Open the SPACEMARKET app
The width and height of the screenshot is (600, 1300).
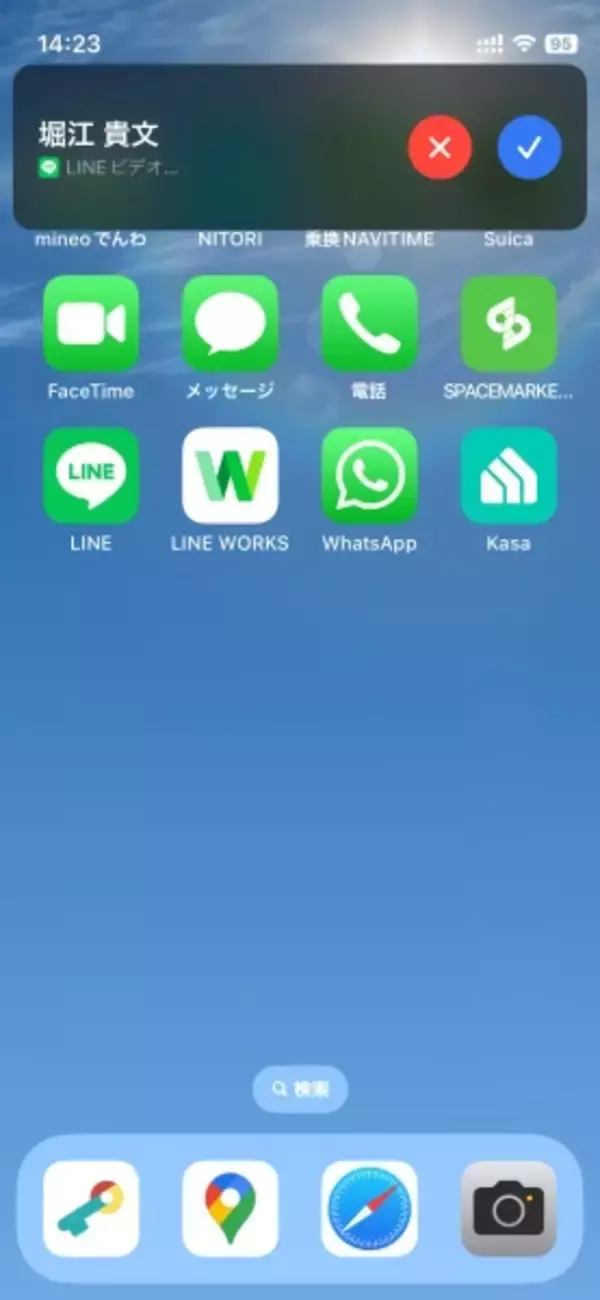pyautogui.click(x=508, y=323)
